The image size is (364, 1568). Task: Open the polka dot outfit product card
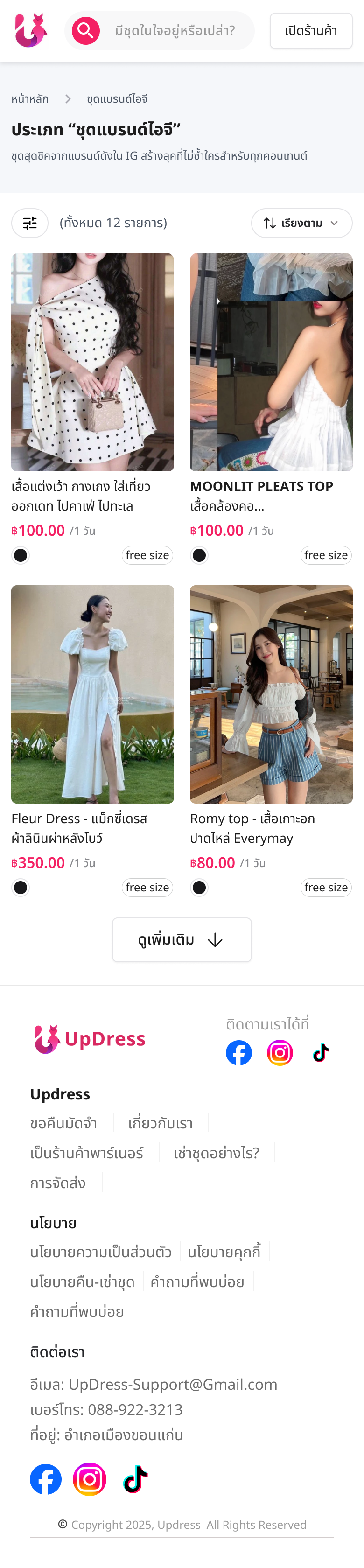click(92, 362)
